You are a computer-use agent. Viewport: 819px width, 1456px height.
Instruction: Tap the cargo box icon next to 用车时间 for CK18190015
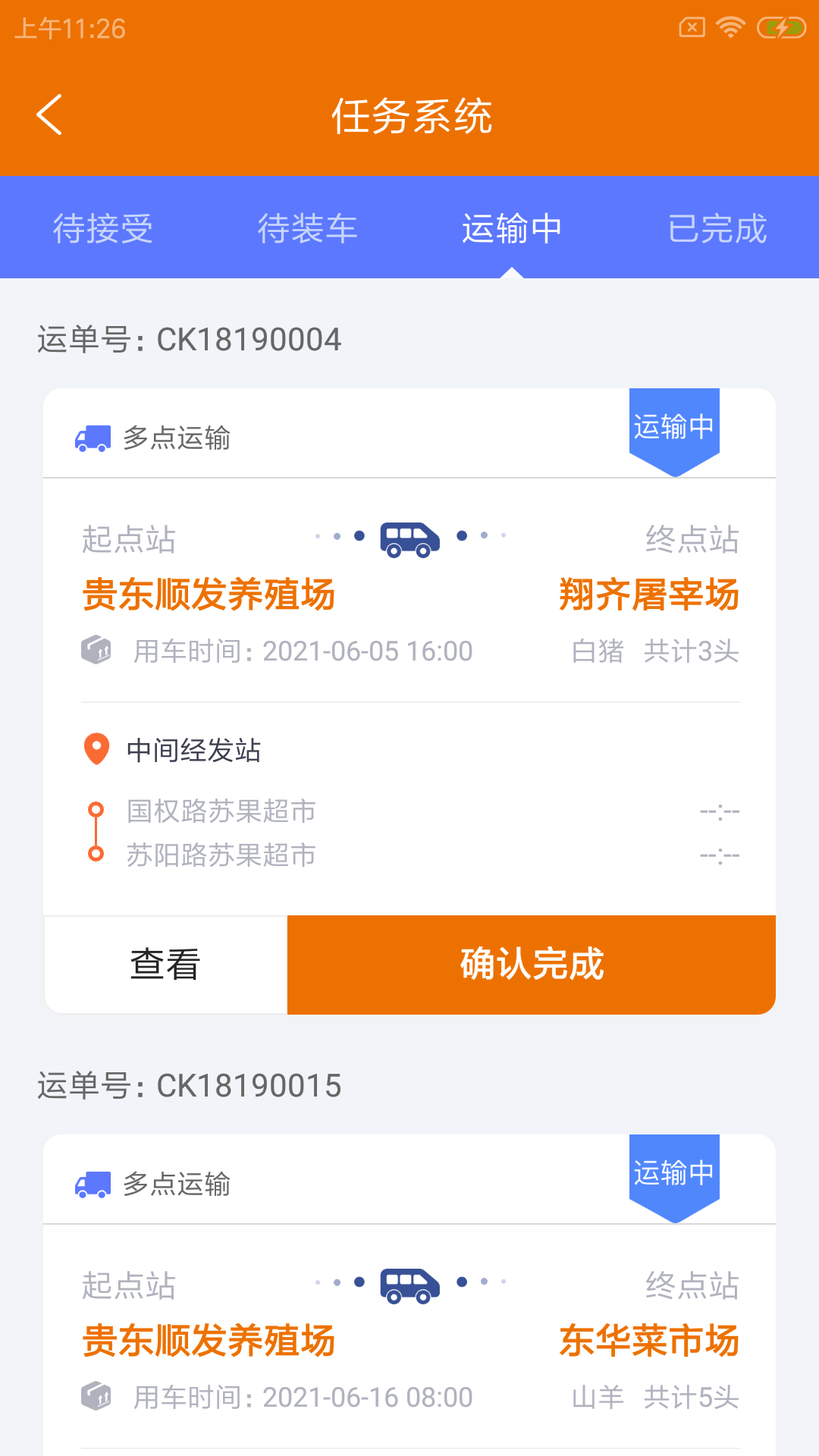(96, 1395)
